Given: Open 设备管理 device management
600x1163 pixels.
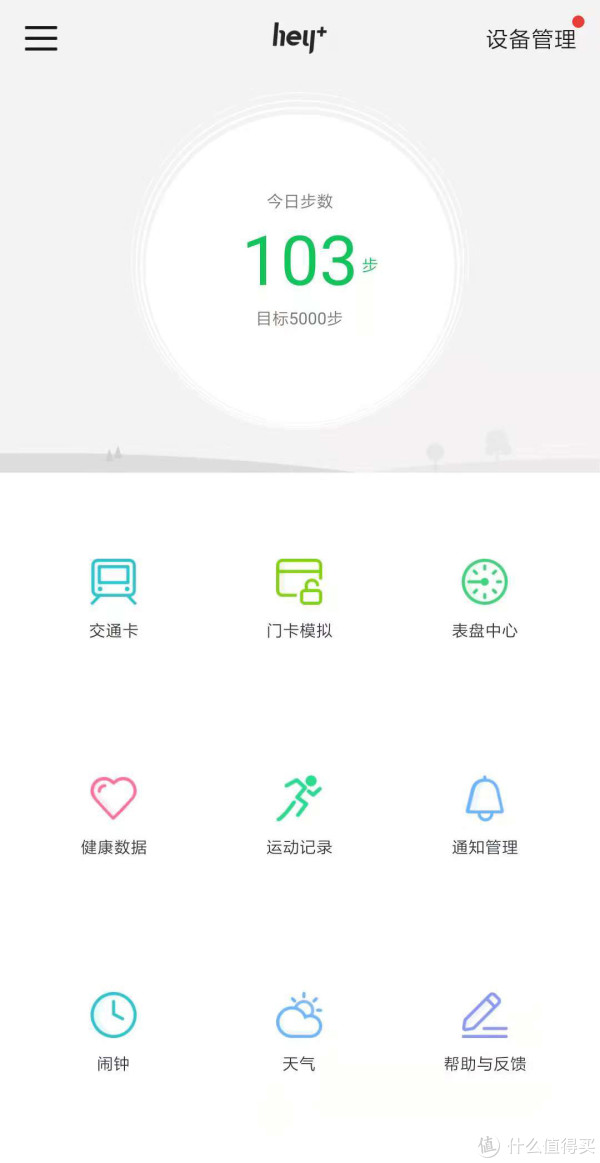Looking at the screenshot, I should [531, 39].
